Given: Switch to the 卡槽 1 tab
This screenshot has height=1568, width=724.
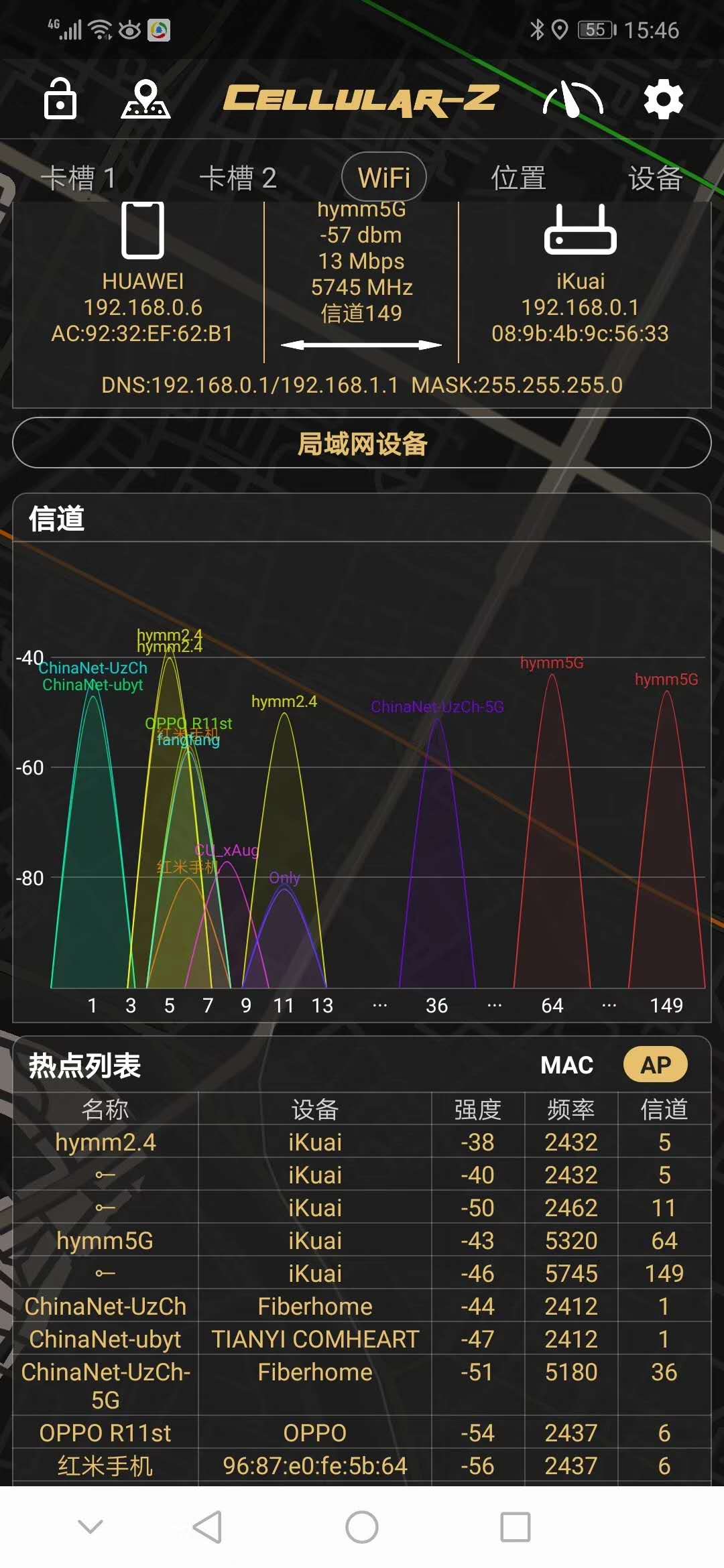Looking at the screenshot, I should point(78,178).
